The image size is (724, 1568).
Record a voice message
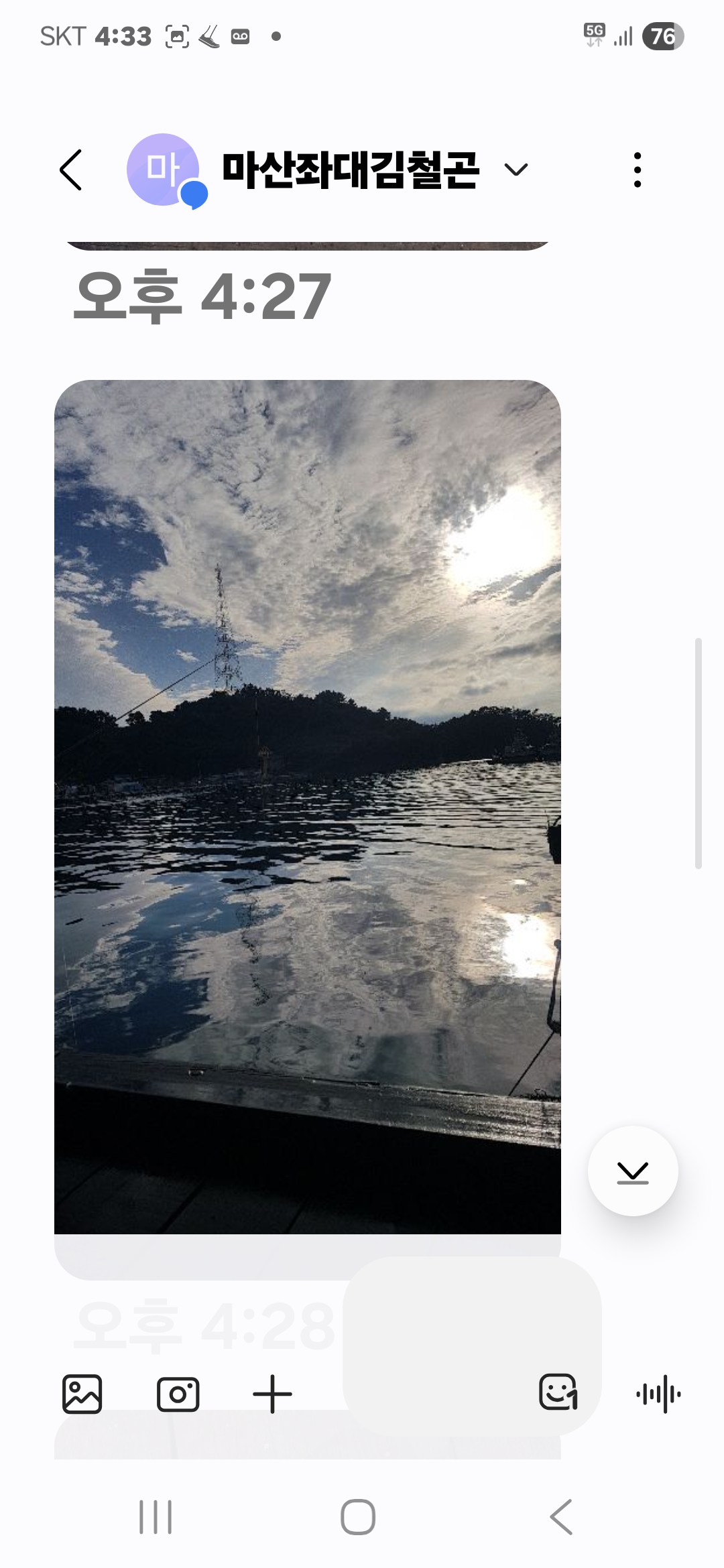tap(658, 1394)
